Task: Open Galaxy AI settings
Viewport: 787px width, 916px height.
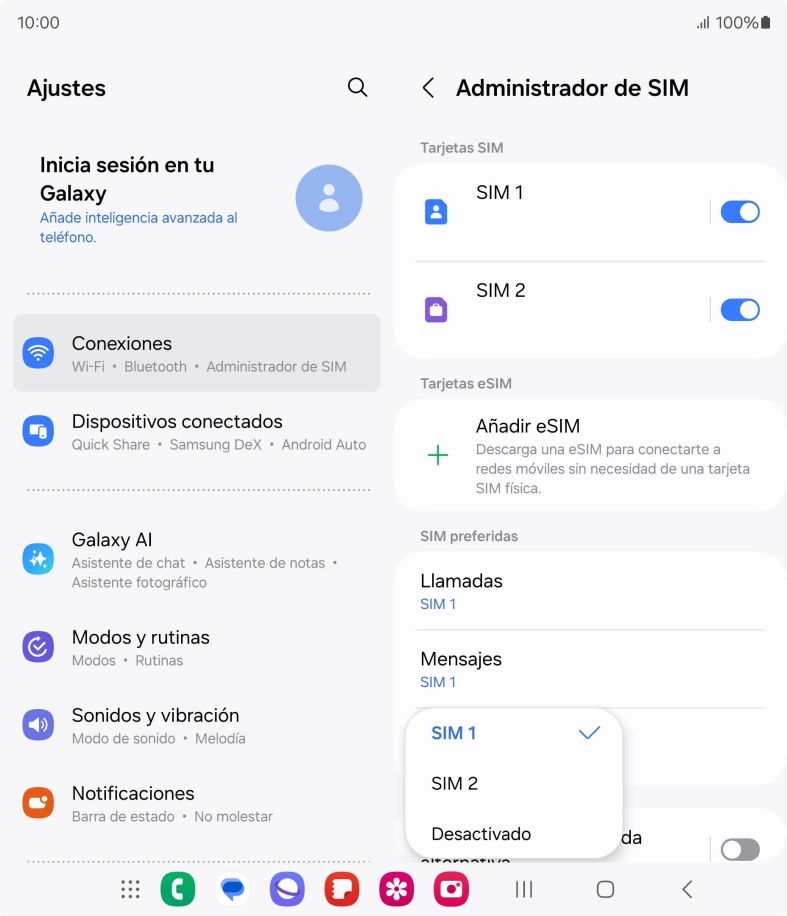Action: [x=196, y=560]
